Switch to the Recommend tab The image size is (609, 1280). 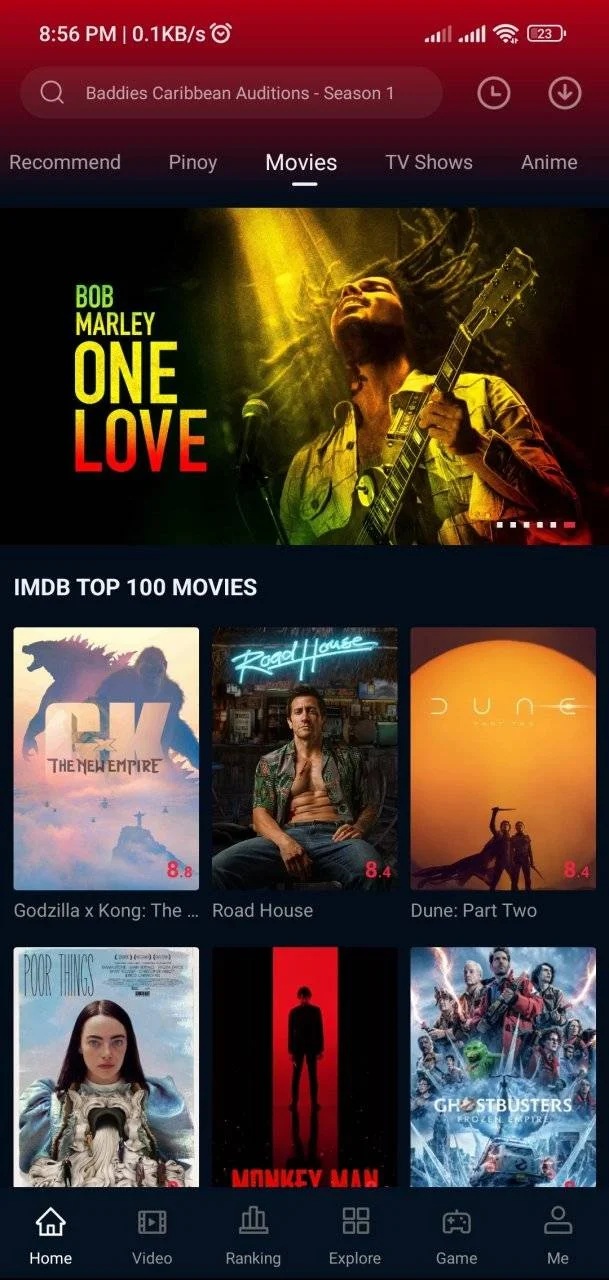pyautogui.click(x=65, y=162)
